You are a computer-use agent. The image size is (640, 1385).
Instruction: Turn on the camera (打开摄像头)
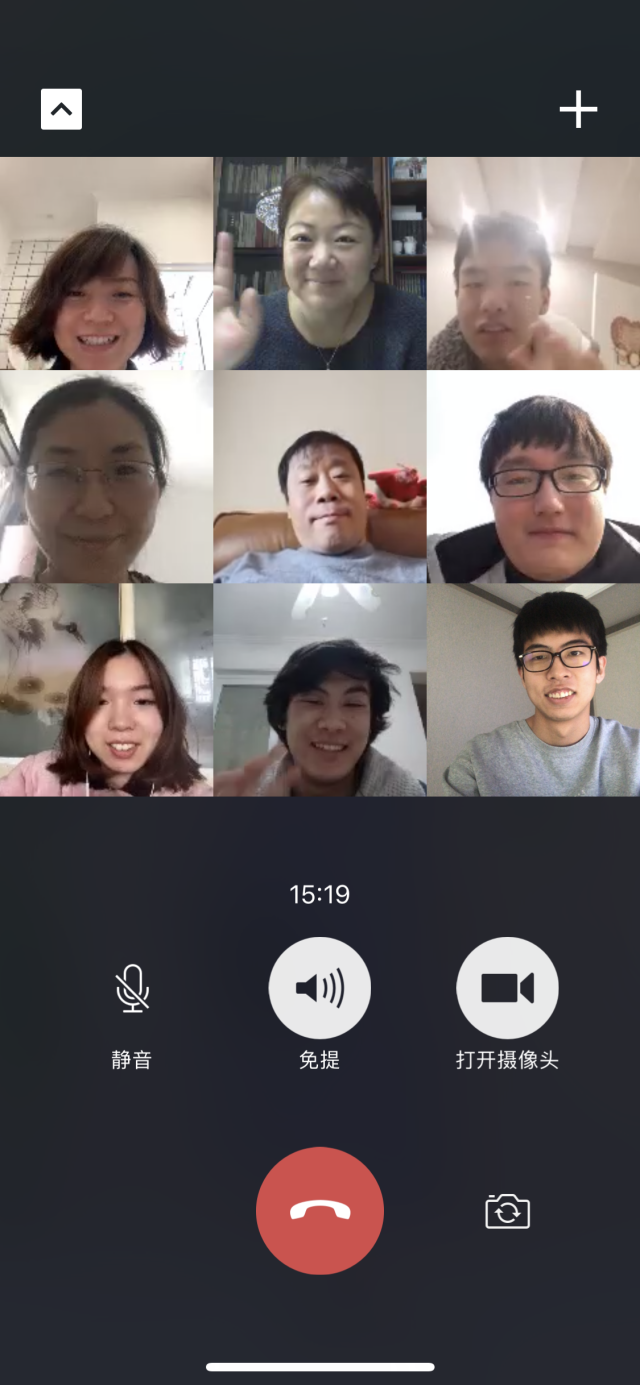point(507,988)
